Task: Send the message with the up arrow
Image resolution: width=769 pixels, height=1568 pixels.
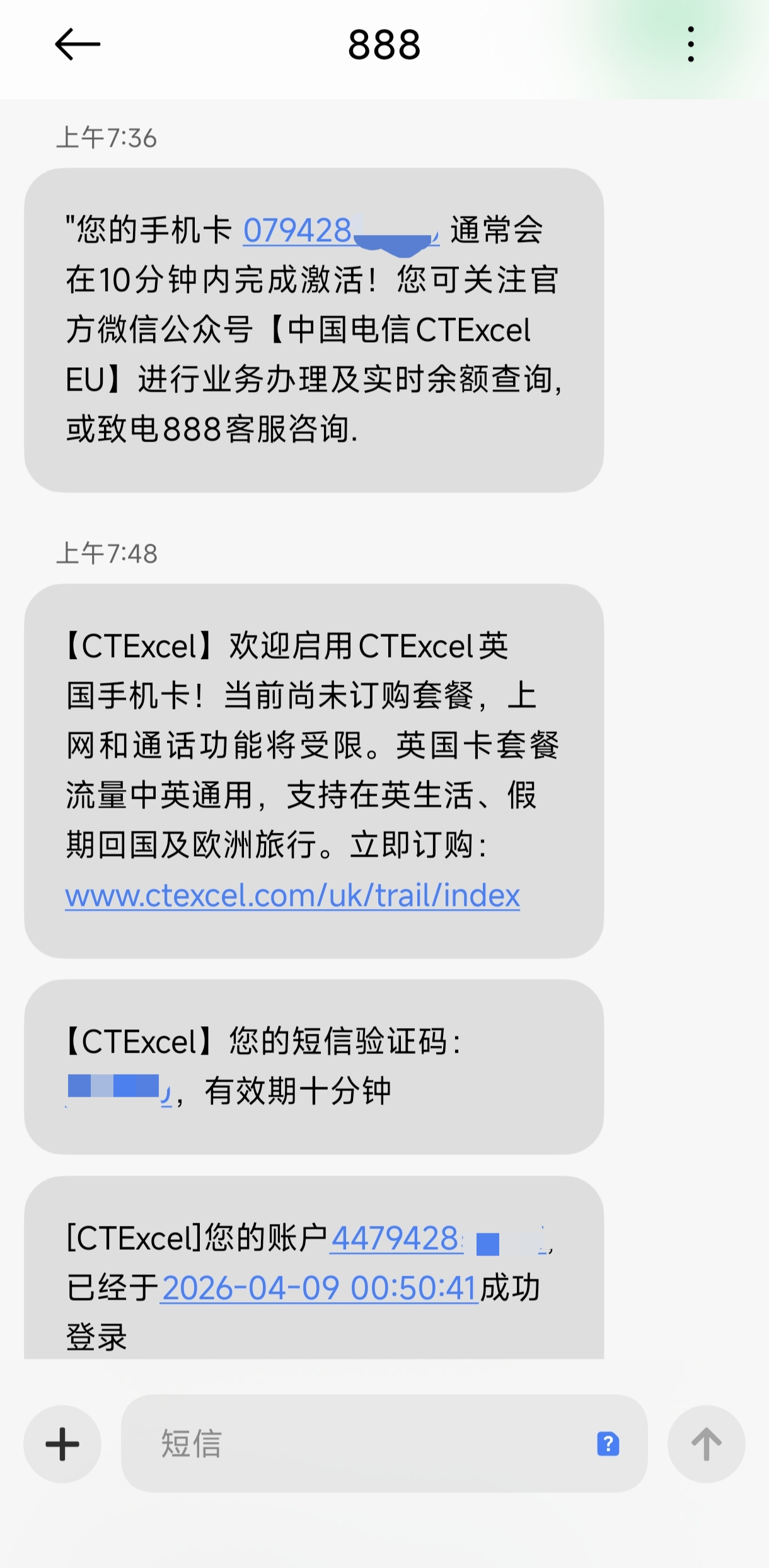Action: click(706, 1444)
